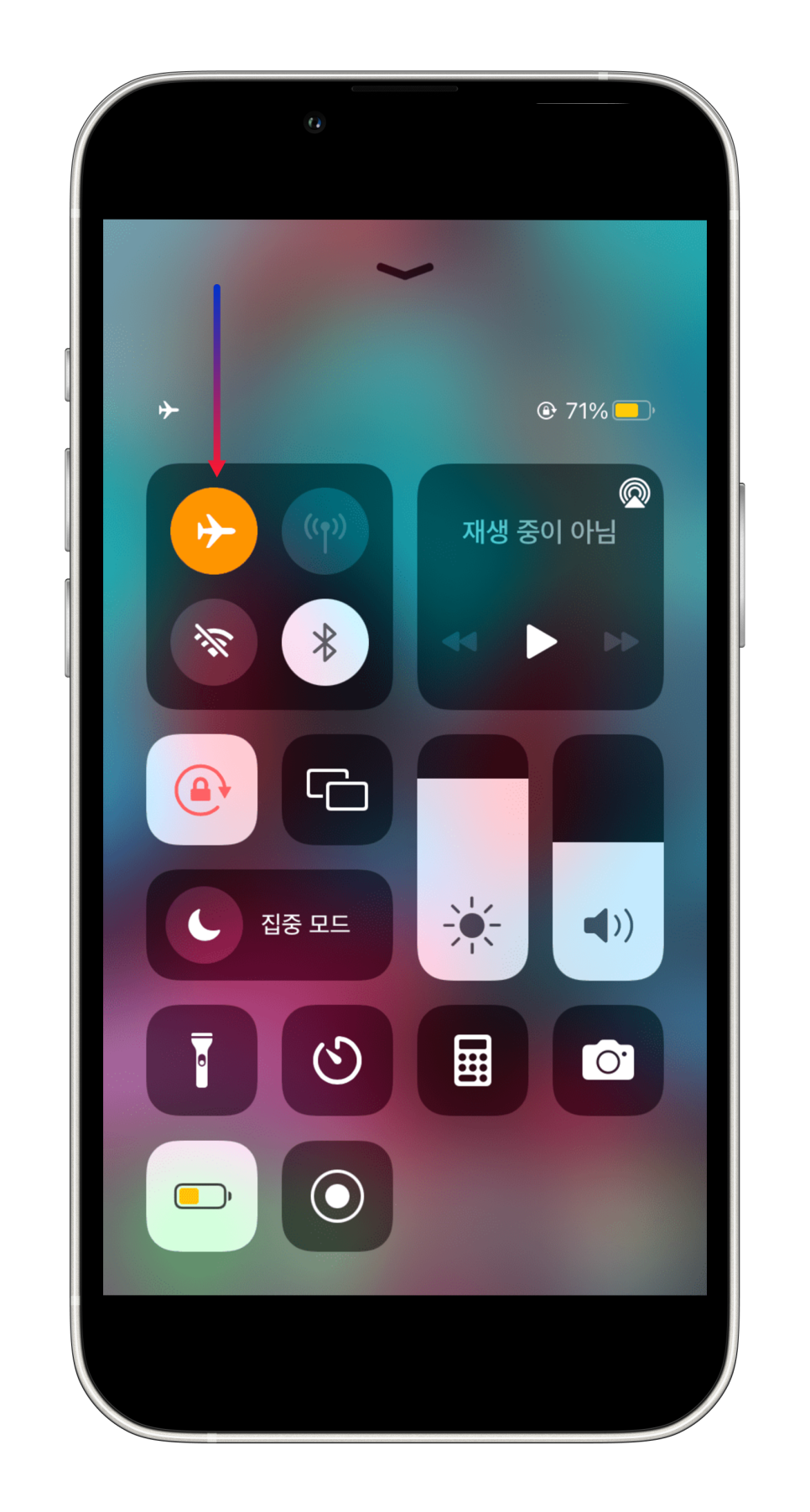
Task: Set brightness on the brightness slider
Action: tap(473, 857)
